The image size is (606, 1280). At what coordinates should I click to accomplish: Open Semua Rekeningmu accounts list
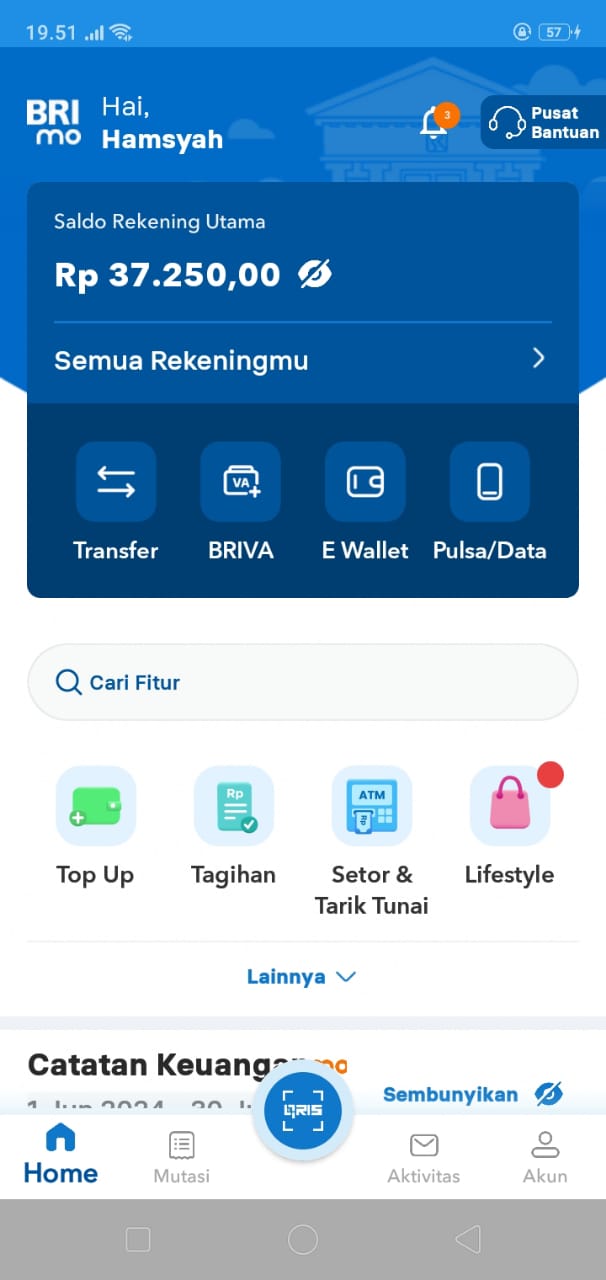pyautogui.click(x=302, y=360)
